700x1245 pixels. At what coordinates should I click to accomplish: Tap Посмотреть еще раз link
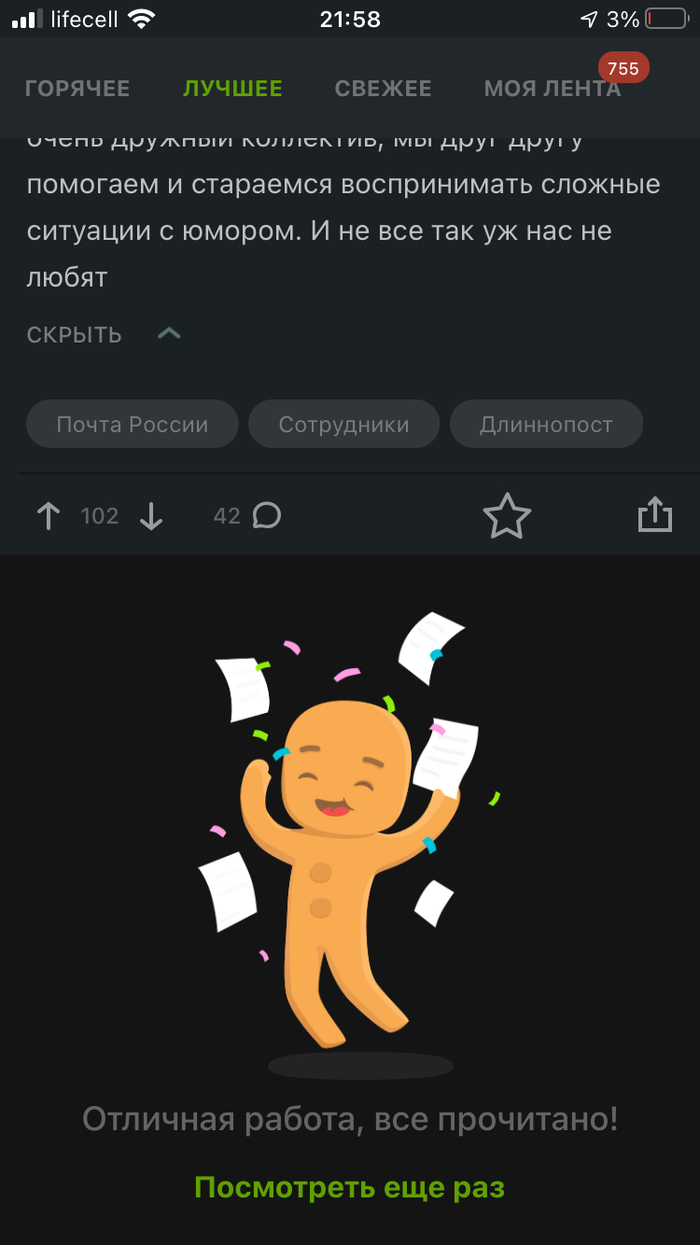pyautogui.click(x=349, y=1187)
